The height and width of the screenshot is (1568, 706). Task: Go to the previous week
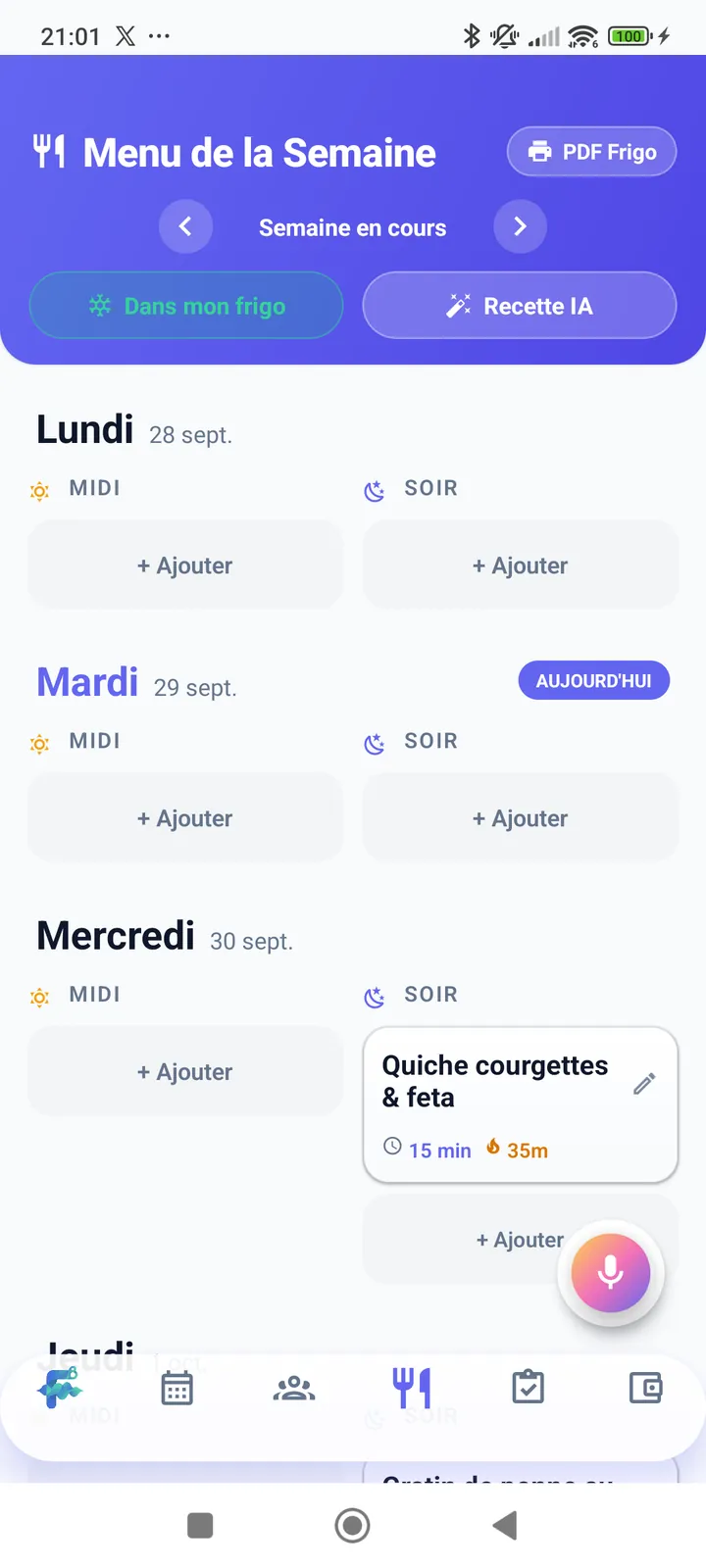tap(185, 226)
